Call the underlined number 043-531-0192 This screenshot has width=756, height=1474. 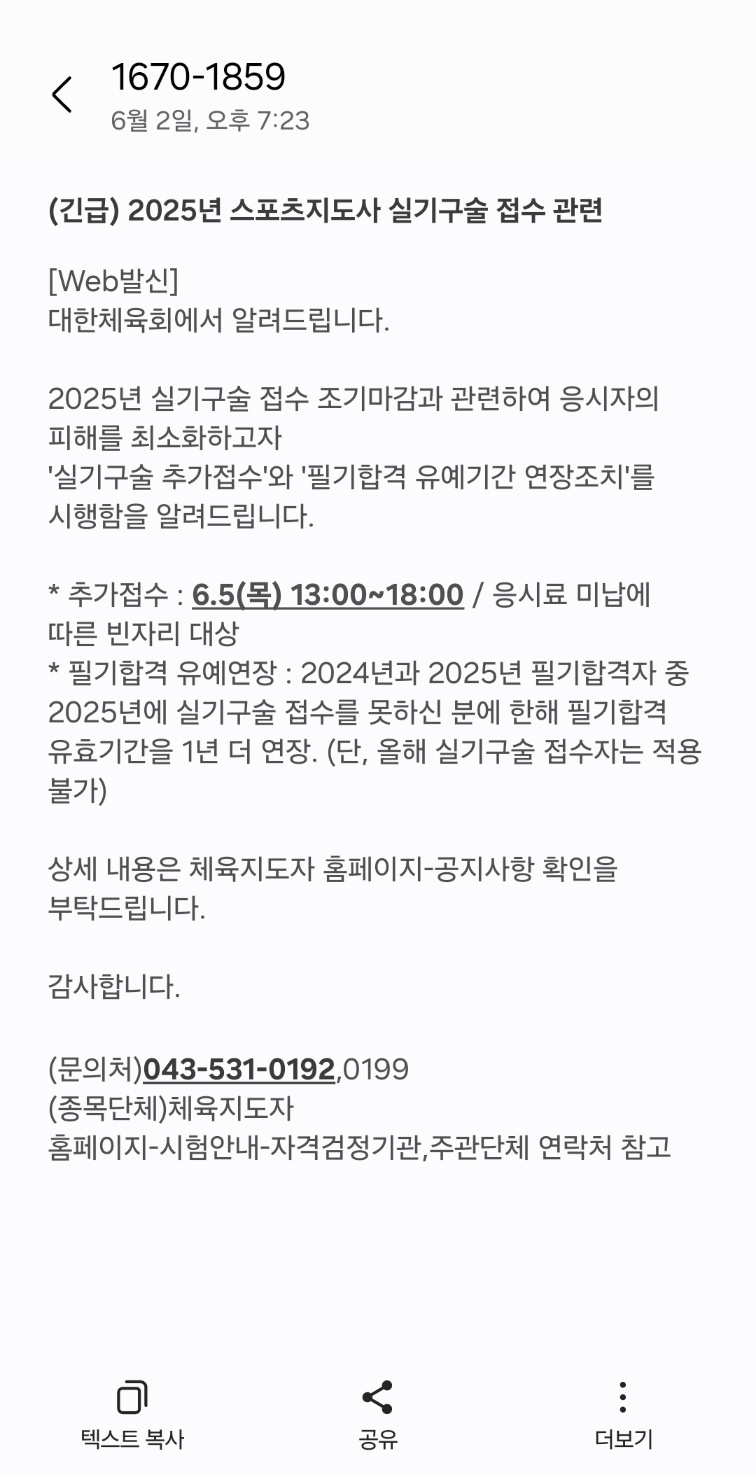pyautogui.click(x=239, y=1070)
